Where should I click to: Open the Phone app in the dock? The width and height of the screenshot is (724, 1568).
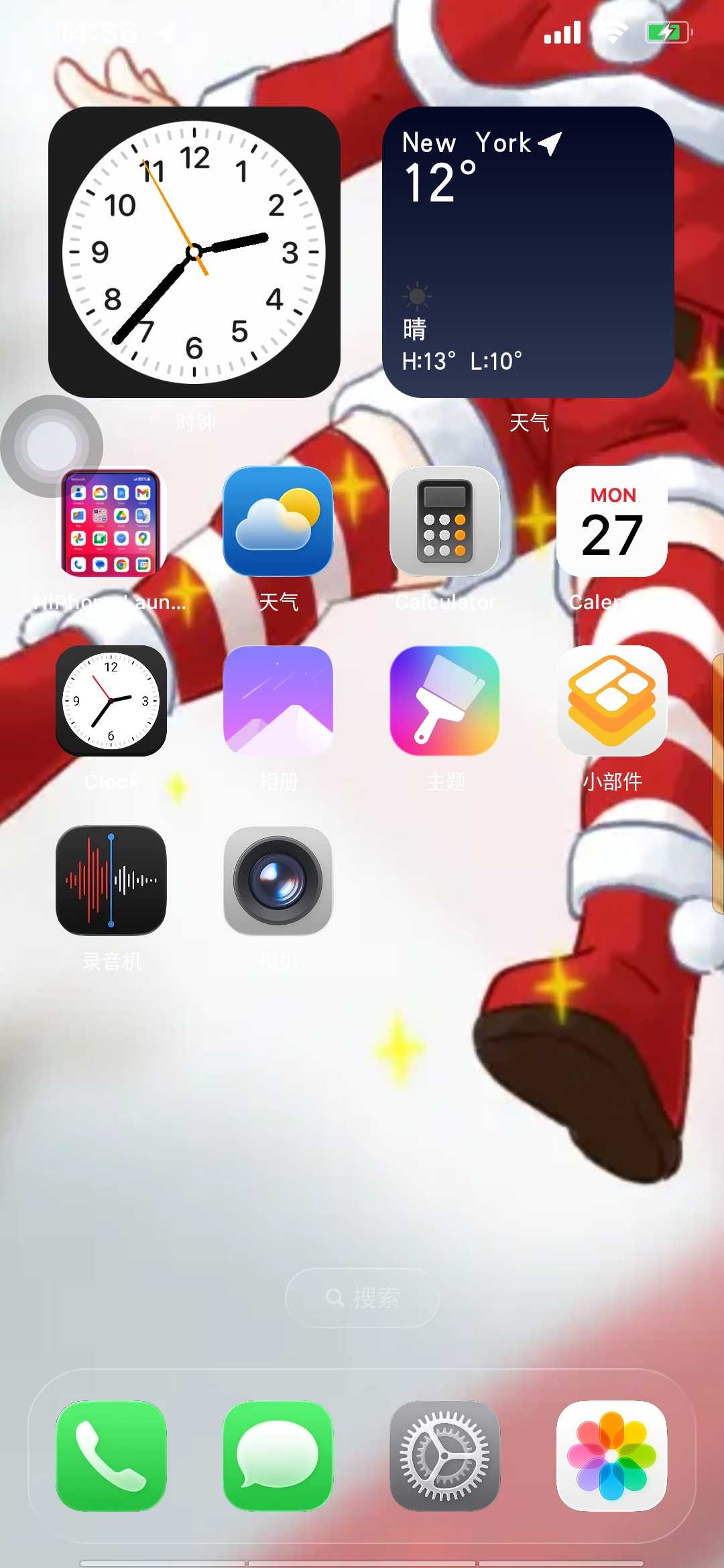tap(111, 1455)
